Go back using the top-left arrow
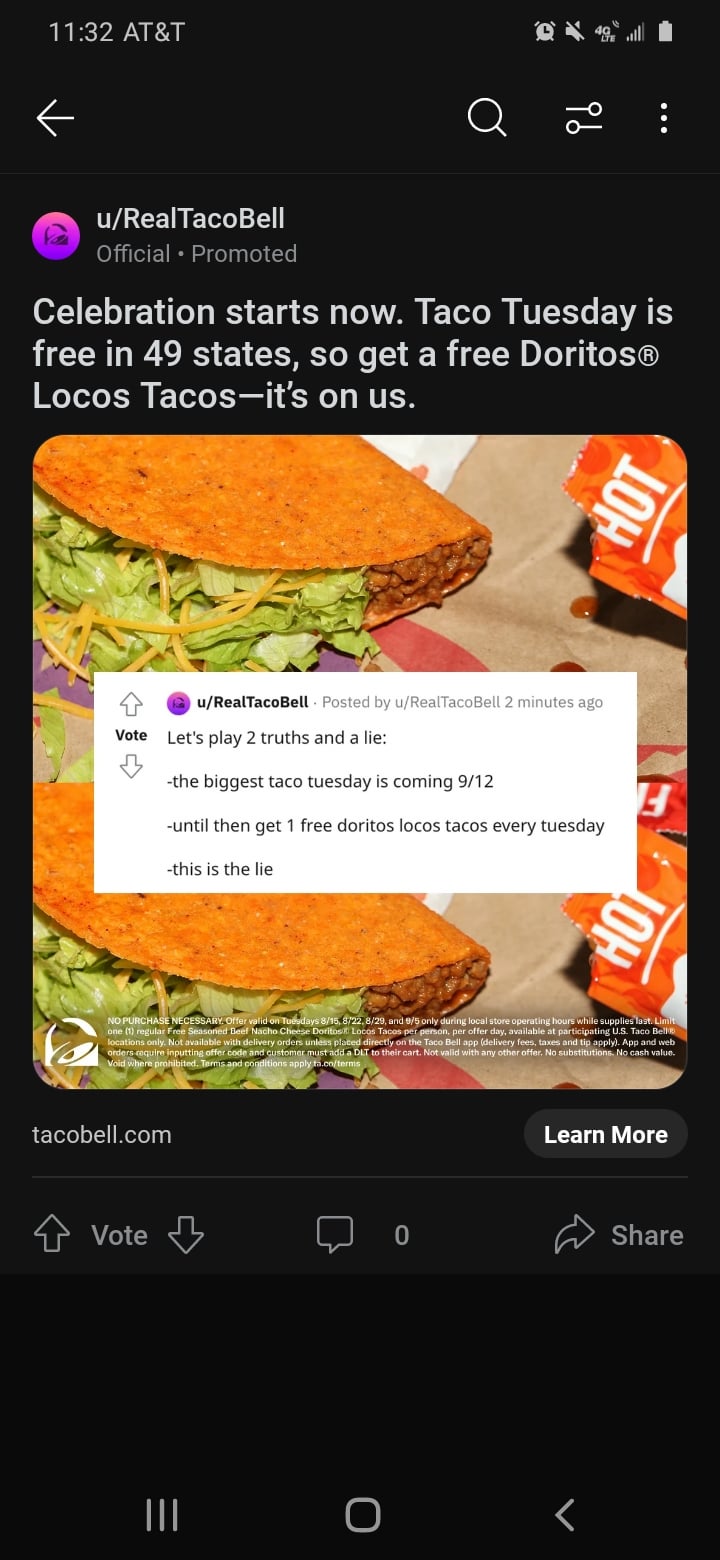The image size is (720, 1560). pos(55,119)
